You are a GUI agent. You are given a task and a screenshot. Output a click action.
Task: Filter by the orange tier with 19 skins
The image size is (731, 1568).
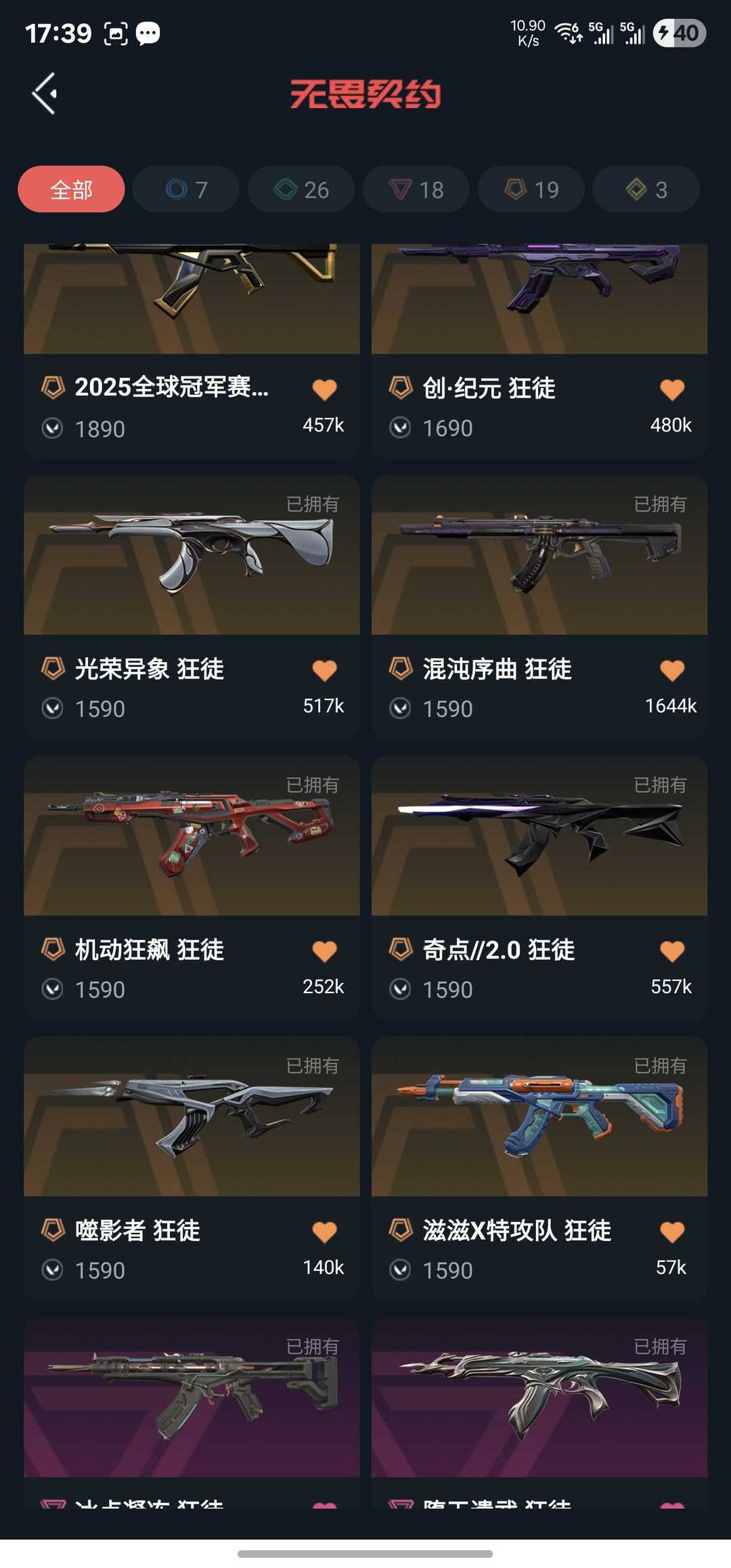(531, 190)
